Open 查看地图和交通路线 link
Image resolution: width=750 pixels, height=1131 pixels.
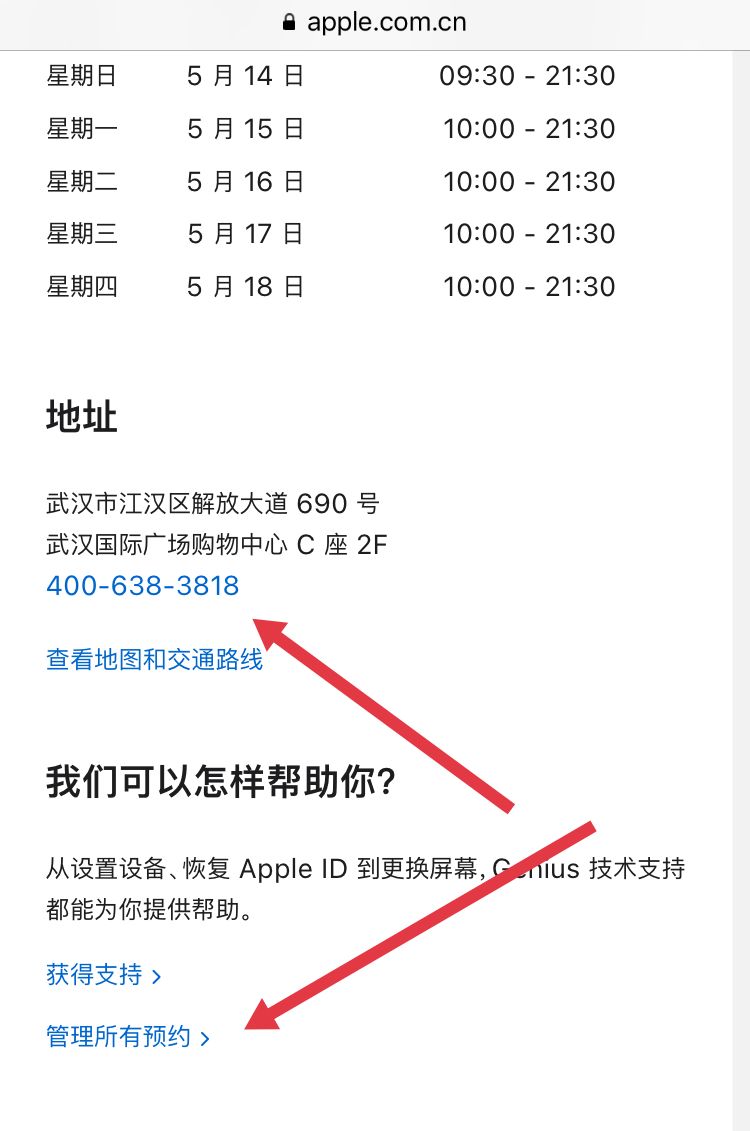pos(154,660)
